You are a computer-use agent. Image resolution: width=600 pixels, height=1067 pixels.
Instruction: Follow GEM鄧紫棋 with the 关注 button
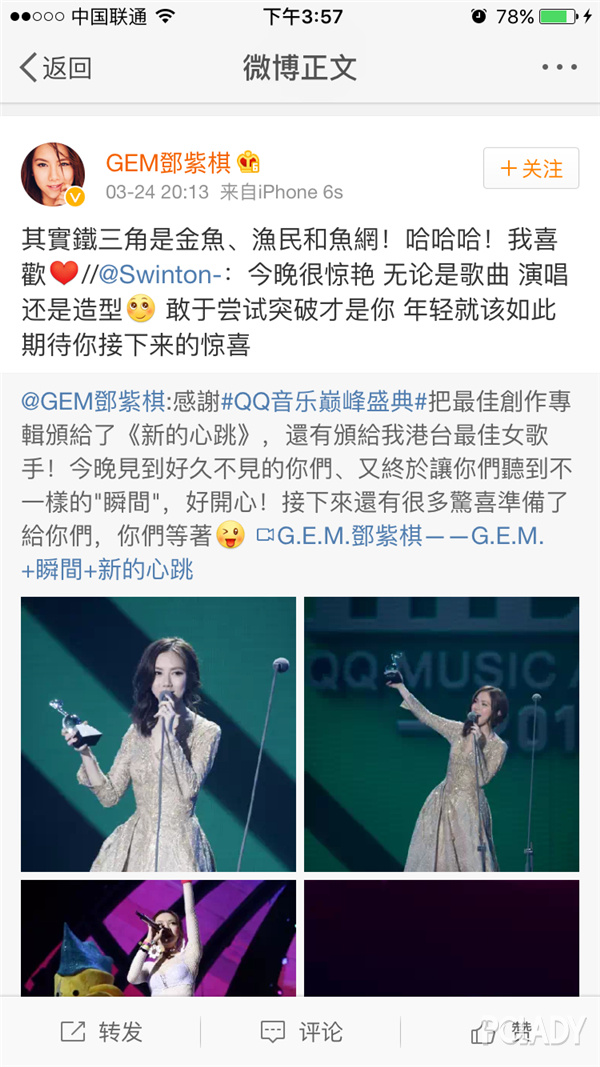pos(531,168)
